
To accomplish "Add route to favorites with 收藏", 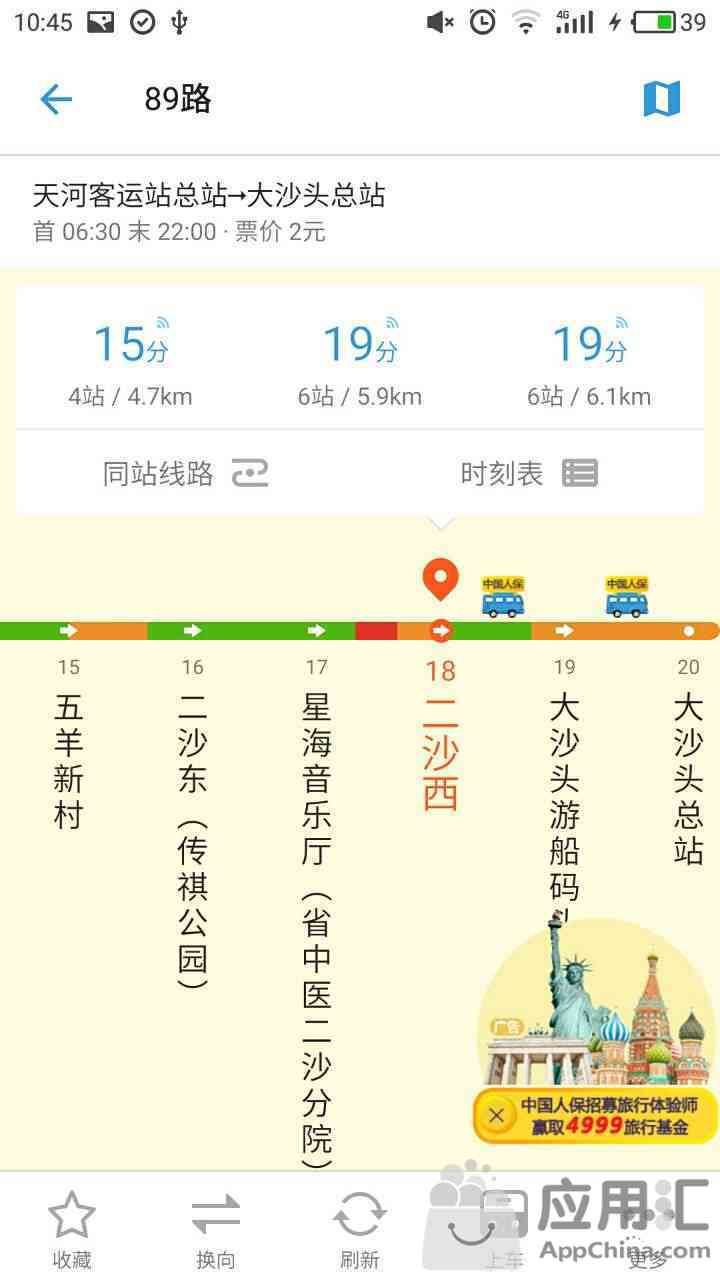I will 72,1229.
